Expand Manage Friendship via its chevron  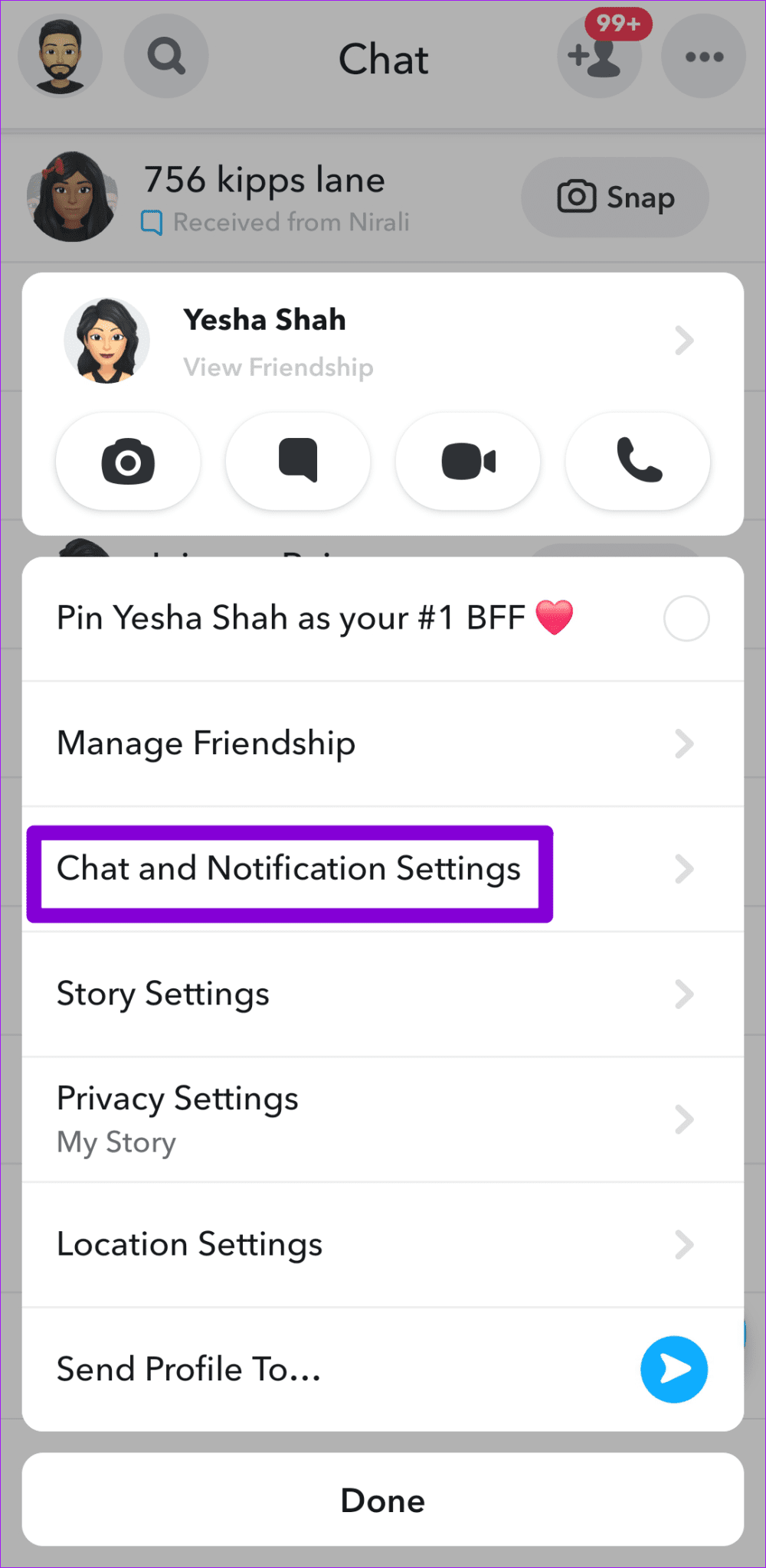[684, 743]
